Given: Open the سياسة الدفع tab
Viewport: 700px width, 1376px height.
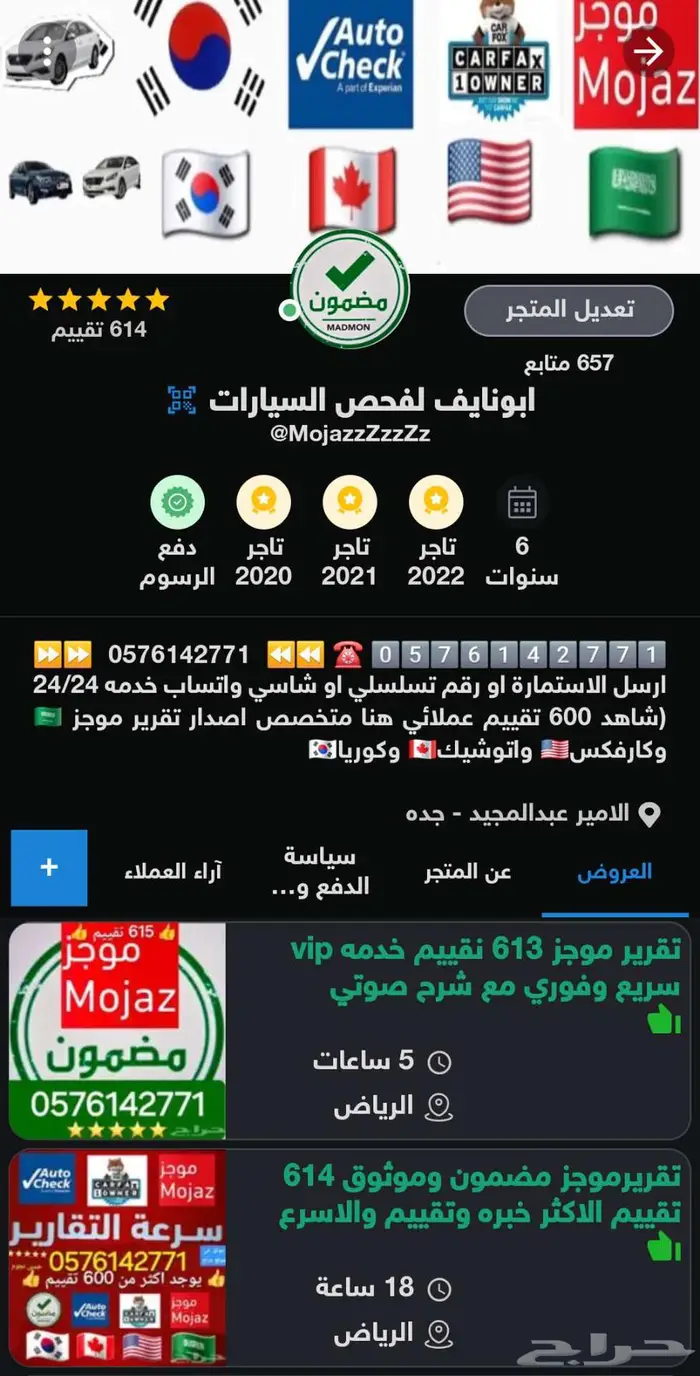Looking at the screenshot, I should tap(320, 871).
